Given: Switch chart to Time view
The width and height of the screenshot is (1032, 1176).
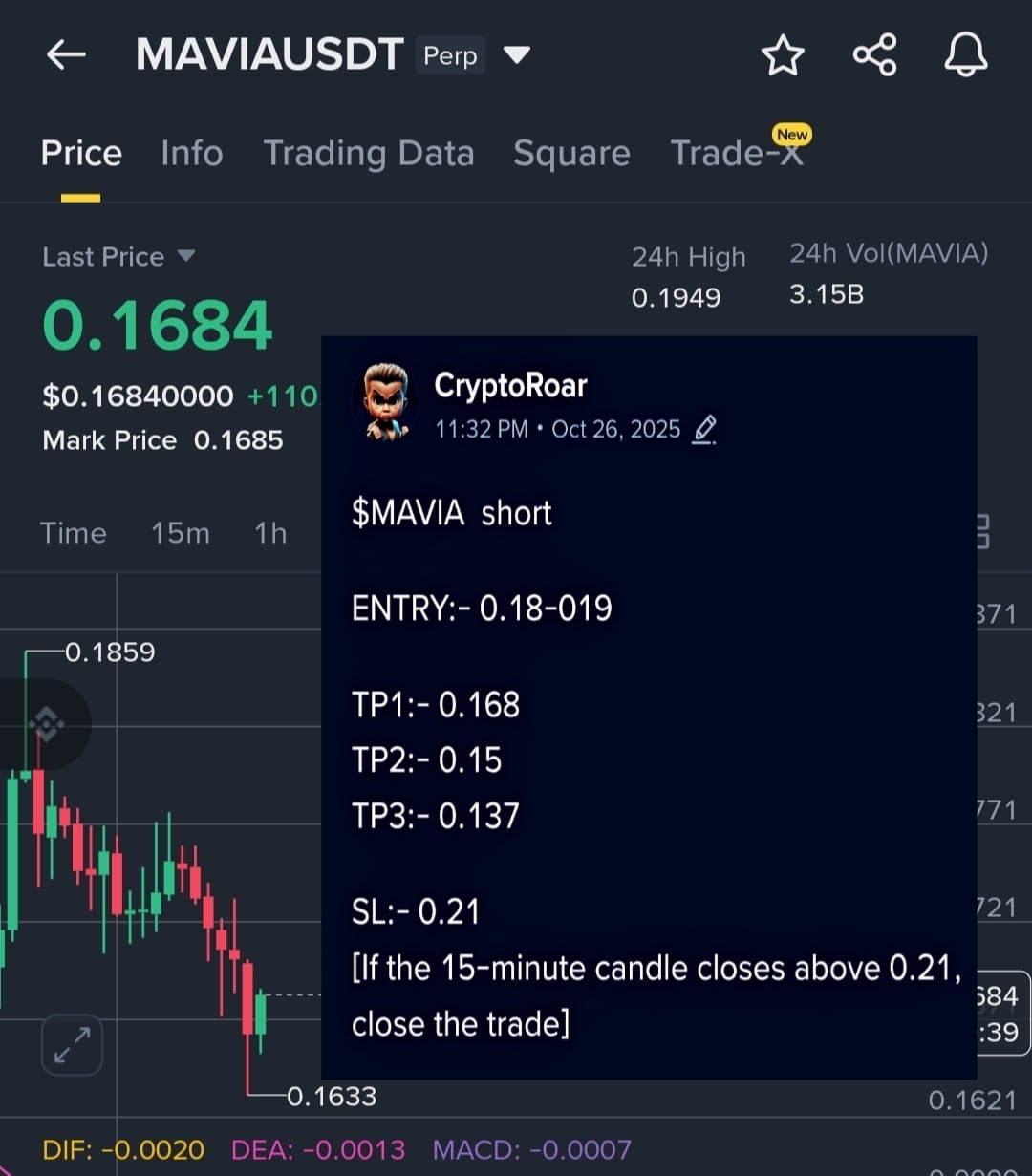Looking at the screenshot, I should 74,533.
